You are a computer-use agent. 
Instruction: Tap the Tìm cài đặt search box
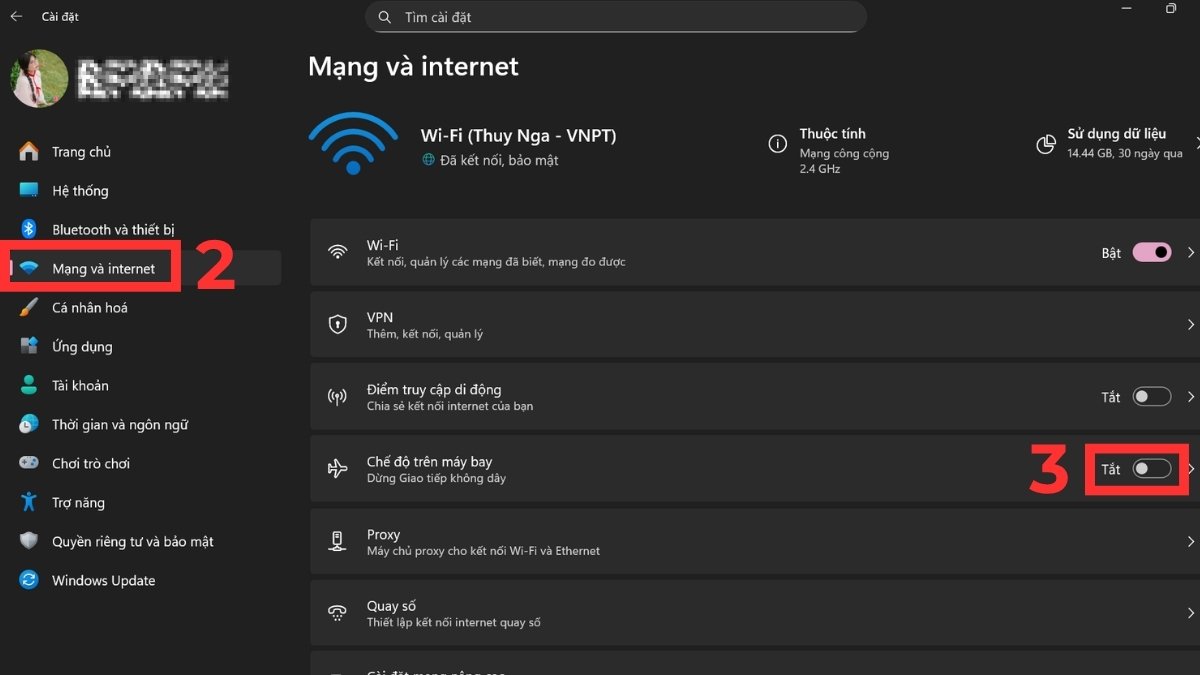point(615,17)
